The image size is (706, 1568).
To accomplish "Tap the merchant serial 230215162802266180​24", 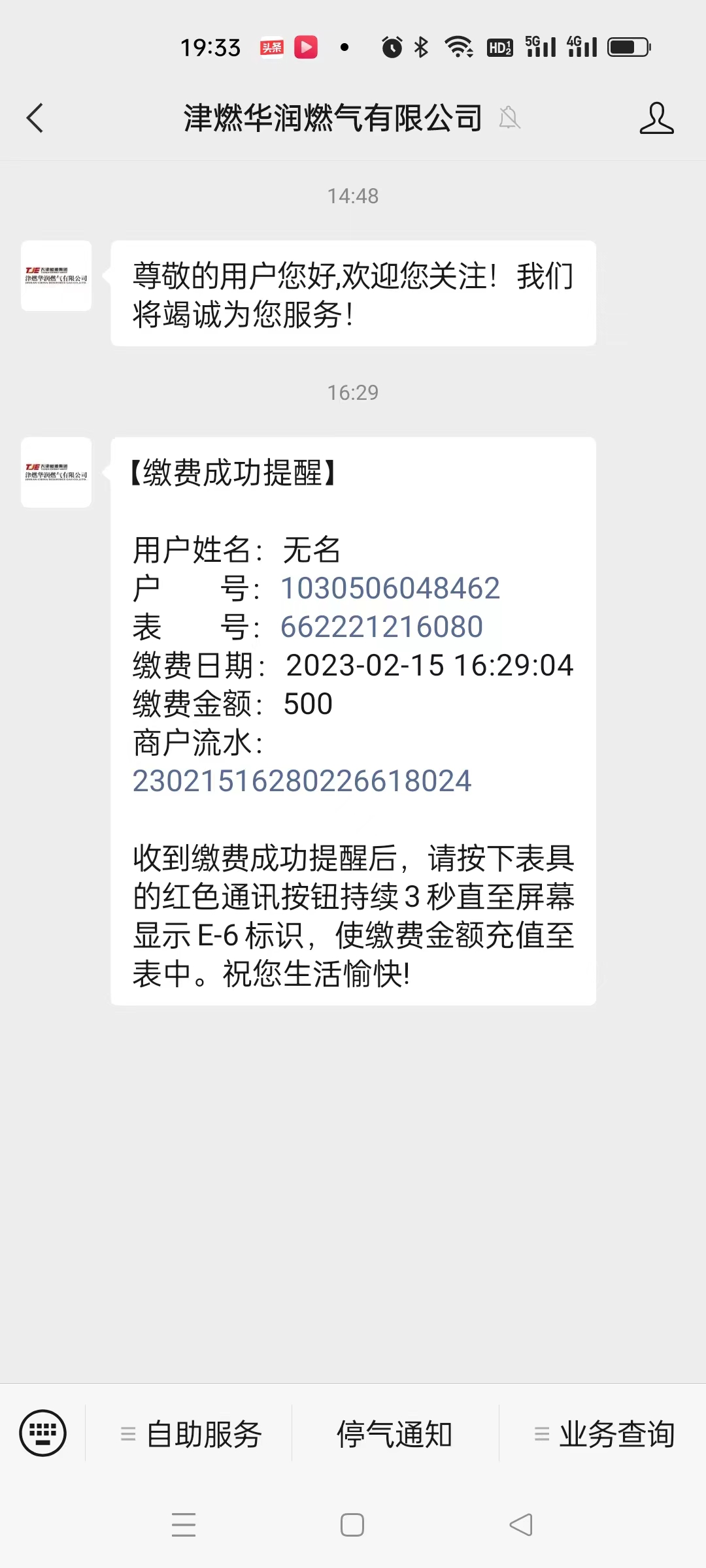I will click(302, 781).
